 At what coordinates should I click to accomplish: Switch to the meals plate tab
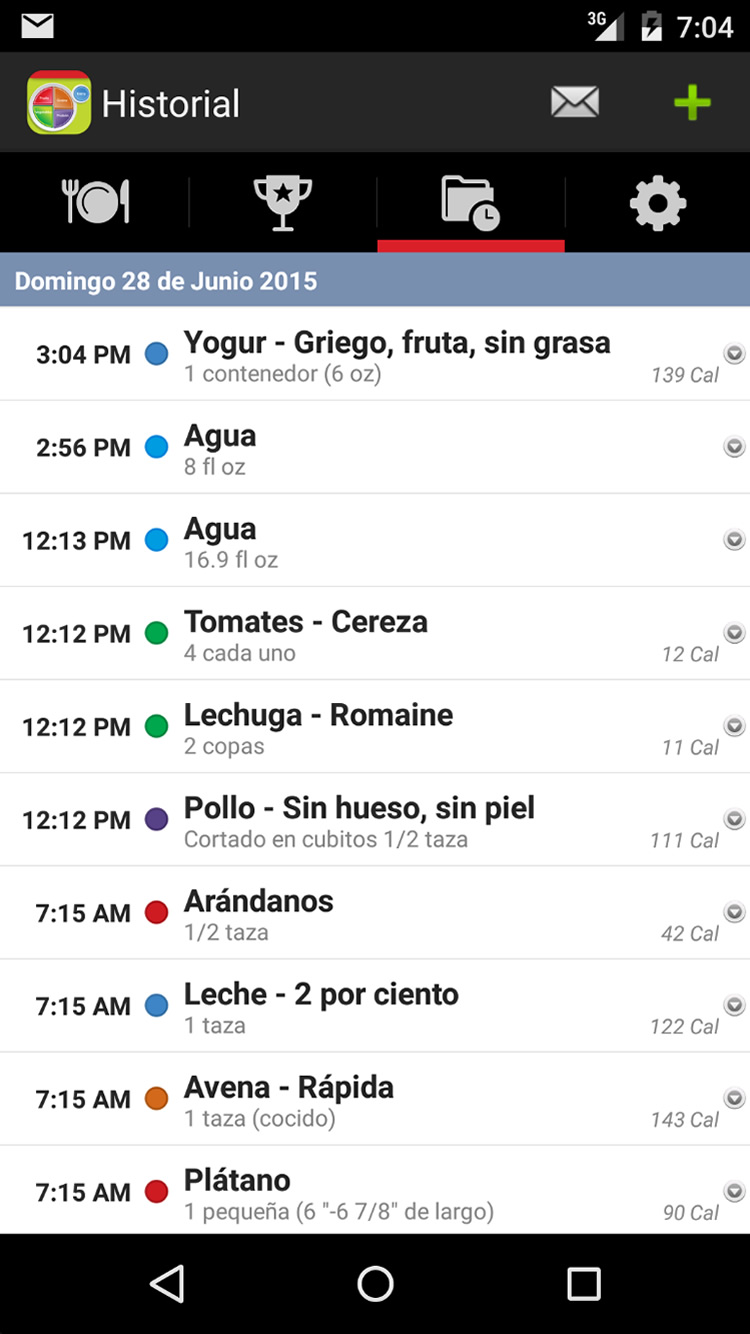click(x=95, y=203)
